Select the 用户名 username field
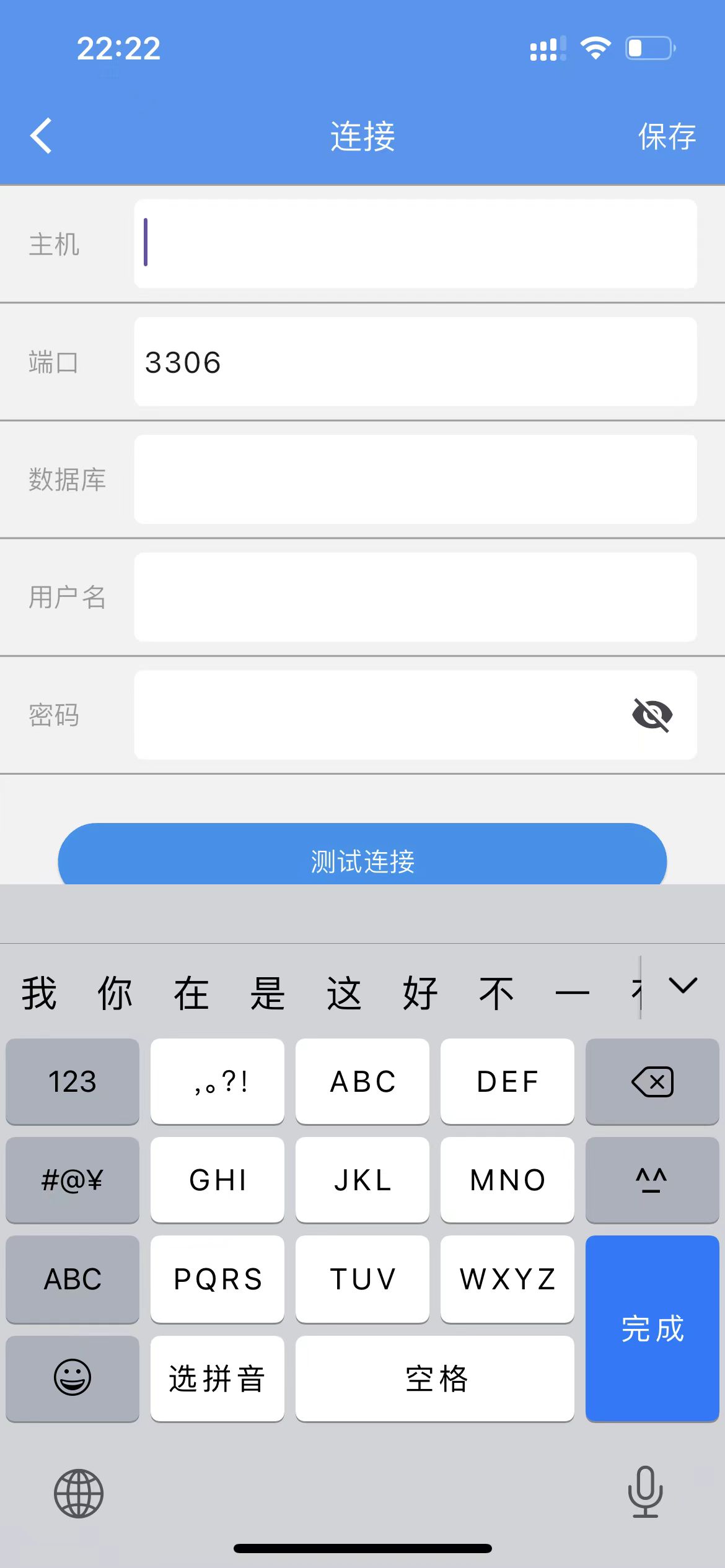725x1568 pixels. click(x=415, y=597)
